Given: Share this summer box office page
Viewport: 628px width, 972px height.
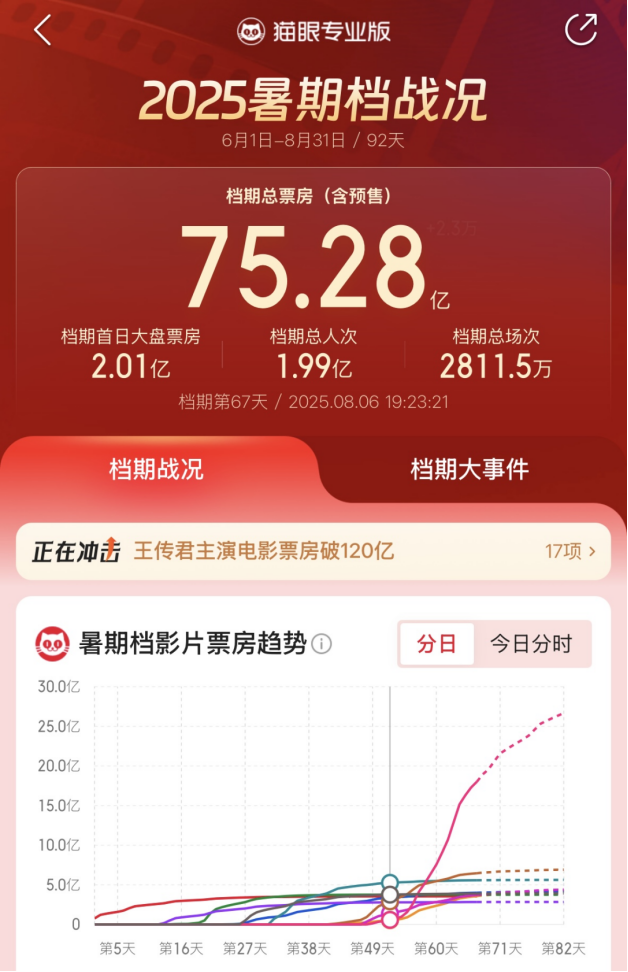Looking at the screenshot, I should coord(581,30).
